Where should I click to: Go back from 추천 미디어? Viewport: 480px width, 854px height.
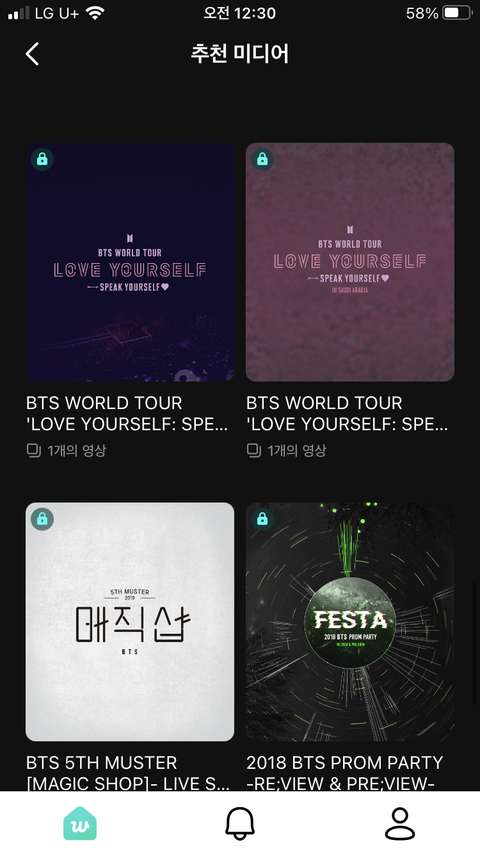point(32,54)
